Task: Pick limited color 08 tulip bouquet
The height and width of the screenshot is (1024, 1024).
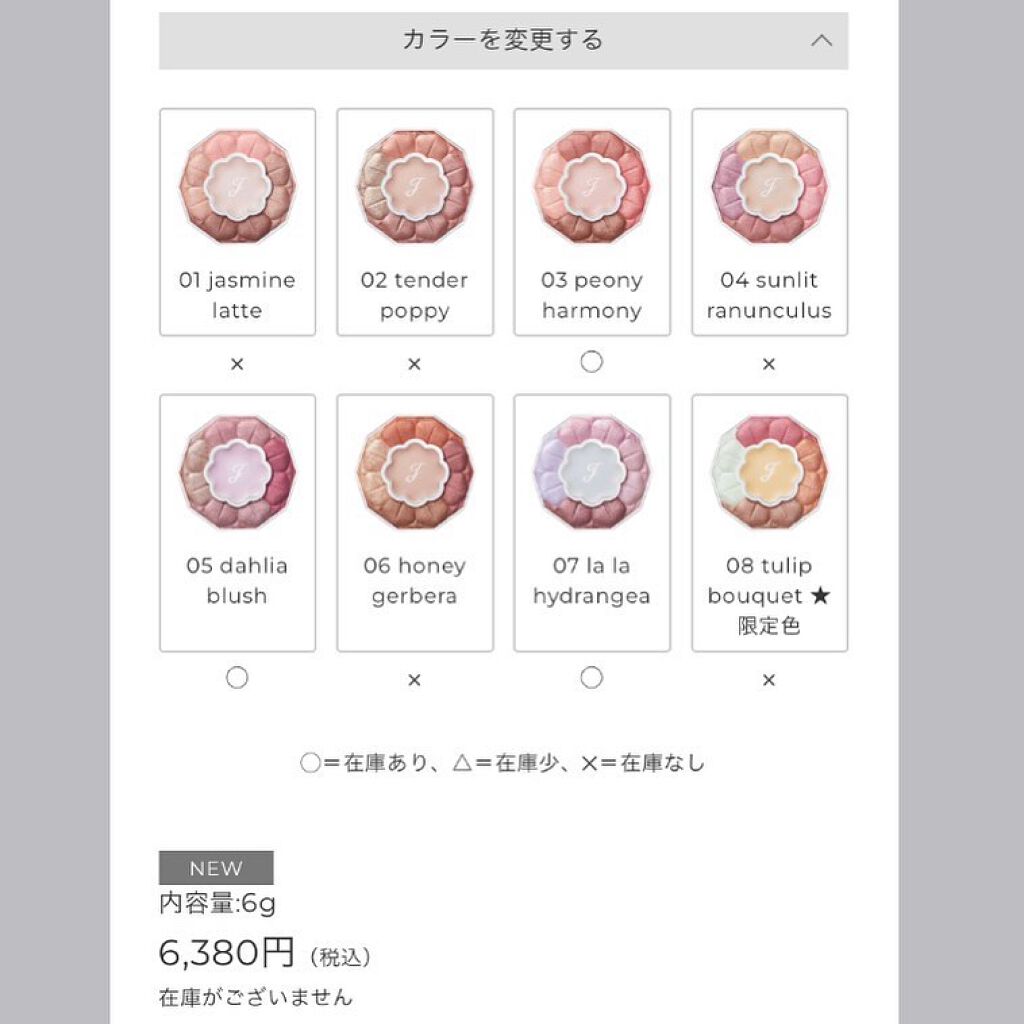Action: pyautogui.click(x=769, y=522)
